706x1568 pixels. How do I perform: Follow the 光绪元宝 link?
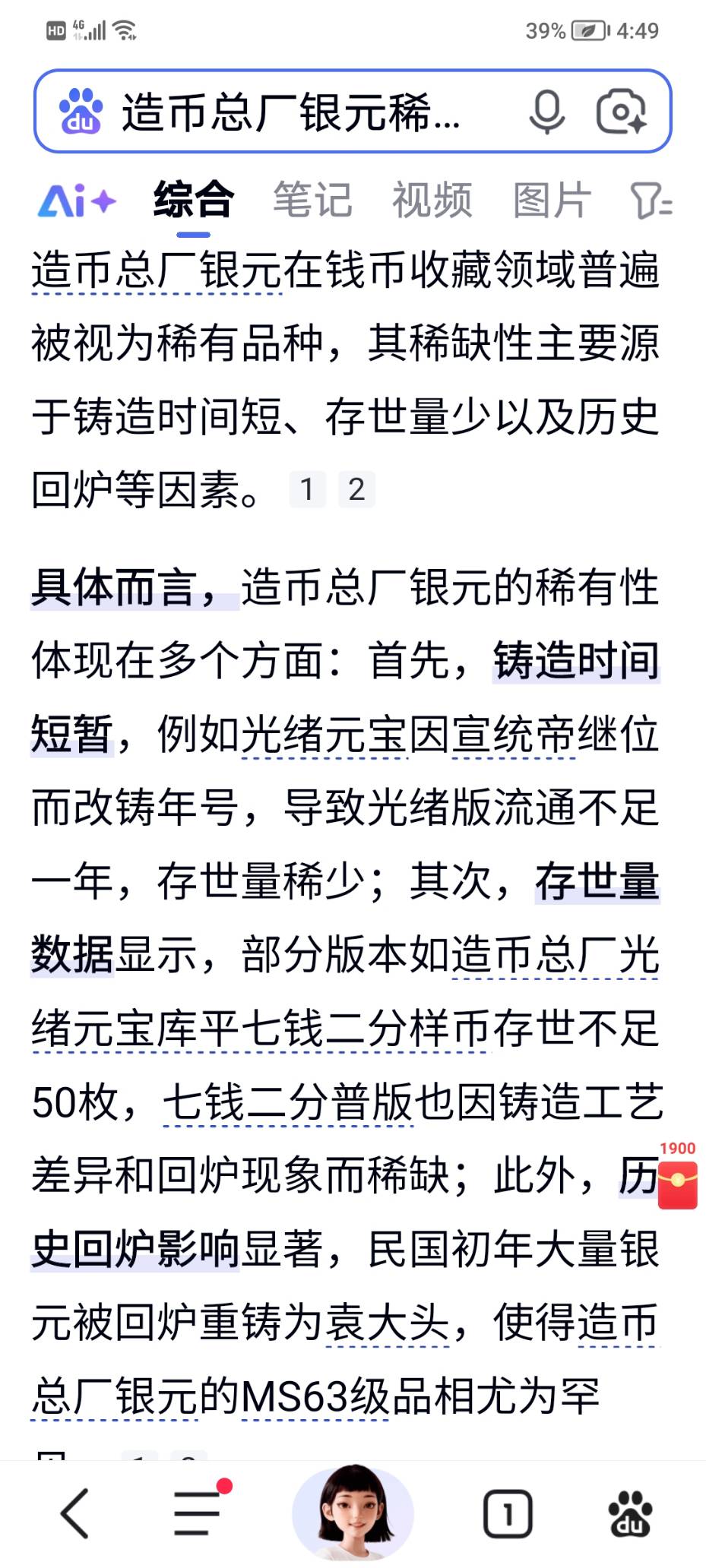[x=325, y=735]
